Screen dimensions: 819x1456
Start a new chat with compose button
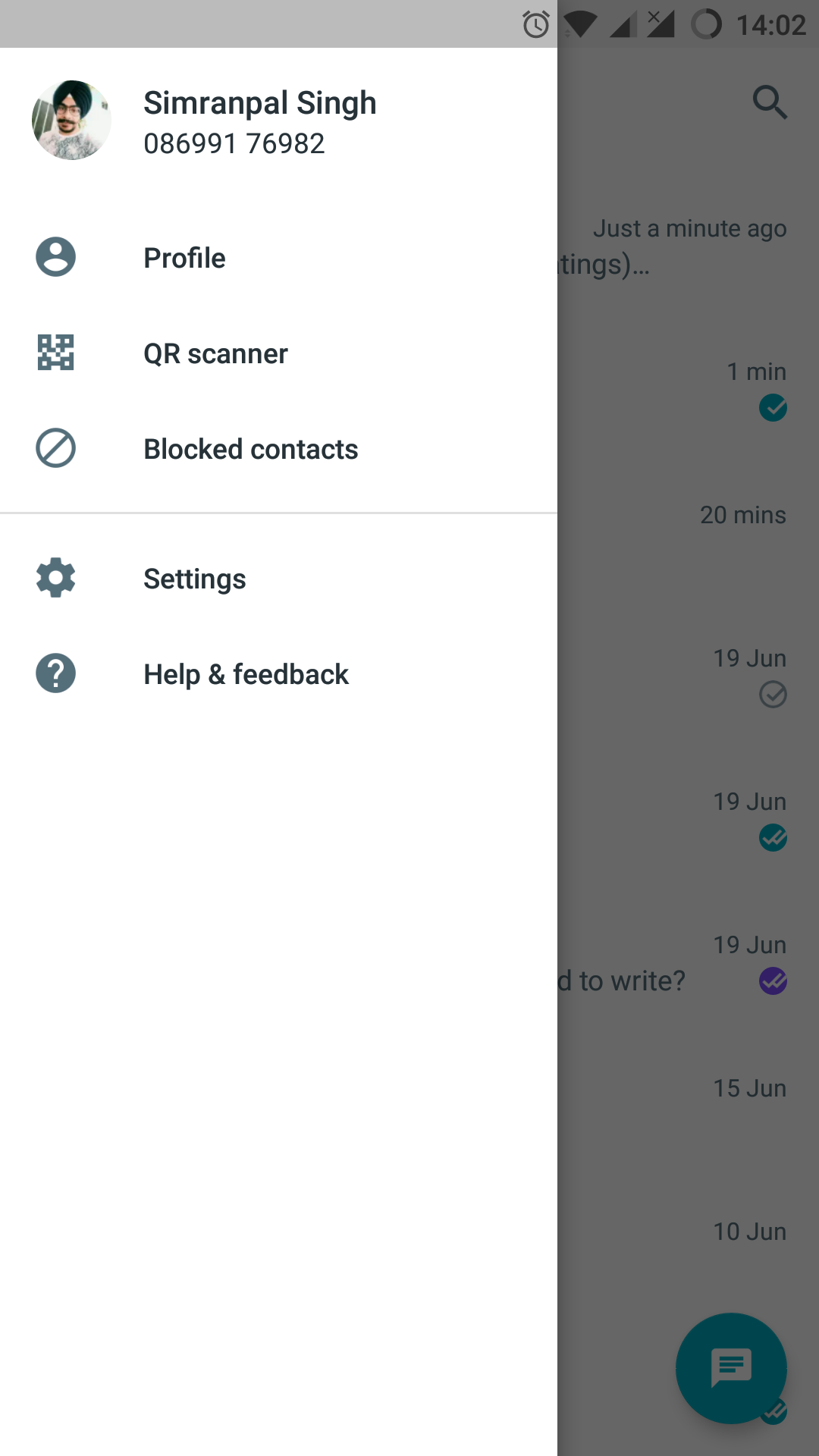tap(731, 1368)
